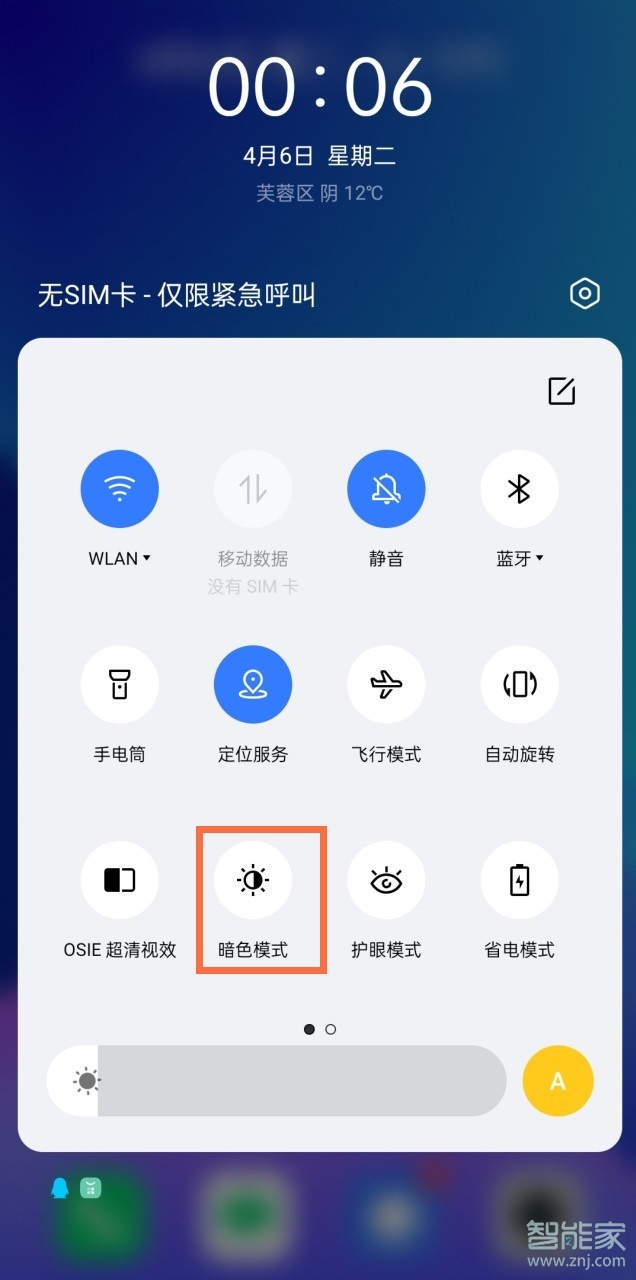Open system settings gear icon
The image size is (636, 1280).
click(x=585, y=293)
